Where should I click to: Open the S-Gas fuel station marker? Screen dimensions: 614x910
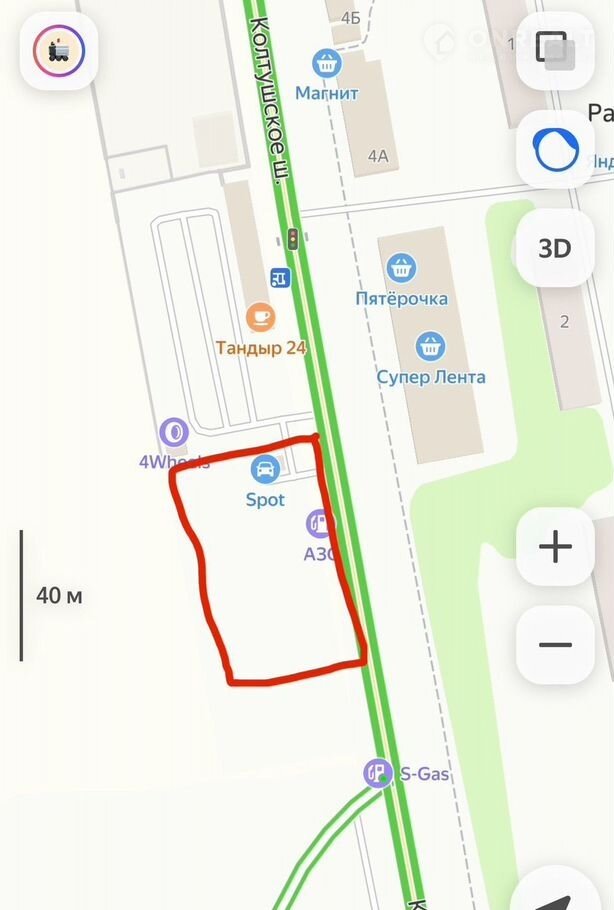[x=378, y=772]
